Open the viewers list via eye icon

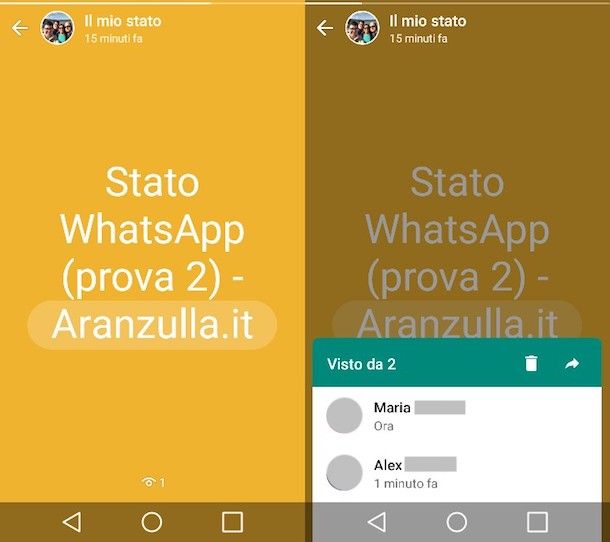[x=152, y=483]
